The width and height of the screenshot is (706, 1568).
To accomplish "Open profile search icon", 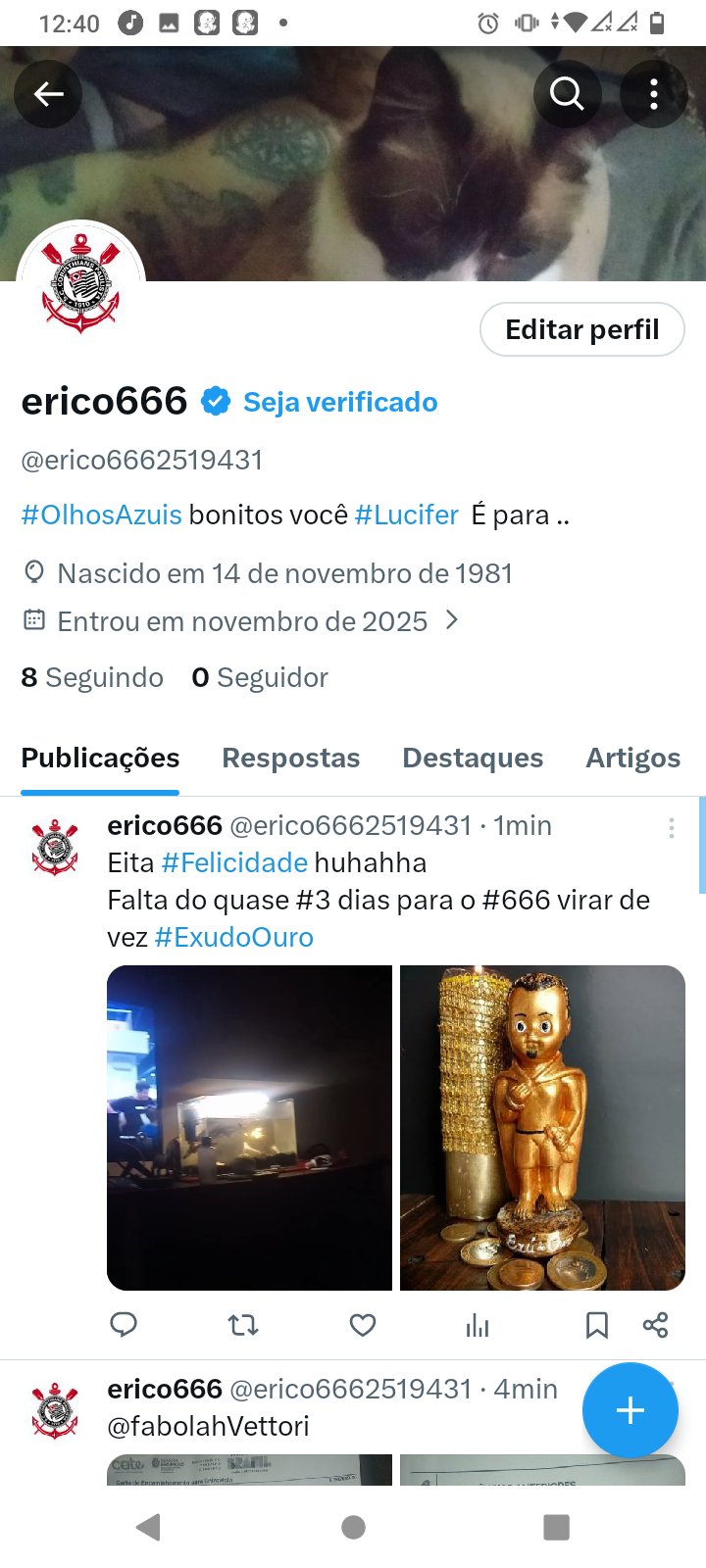I will tap(567, 94).
